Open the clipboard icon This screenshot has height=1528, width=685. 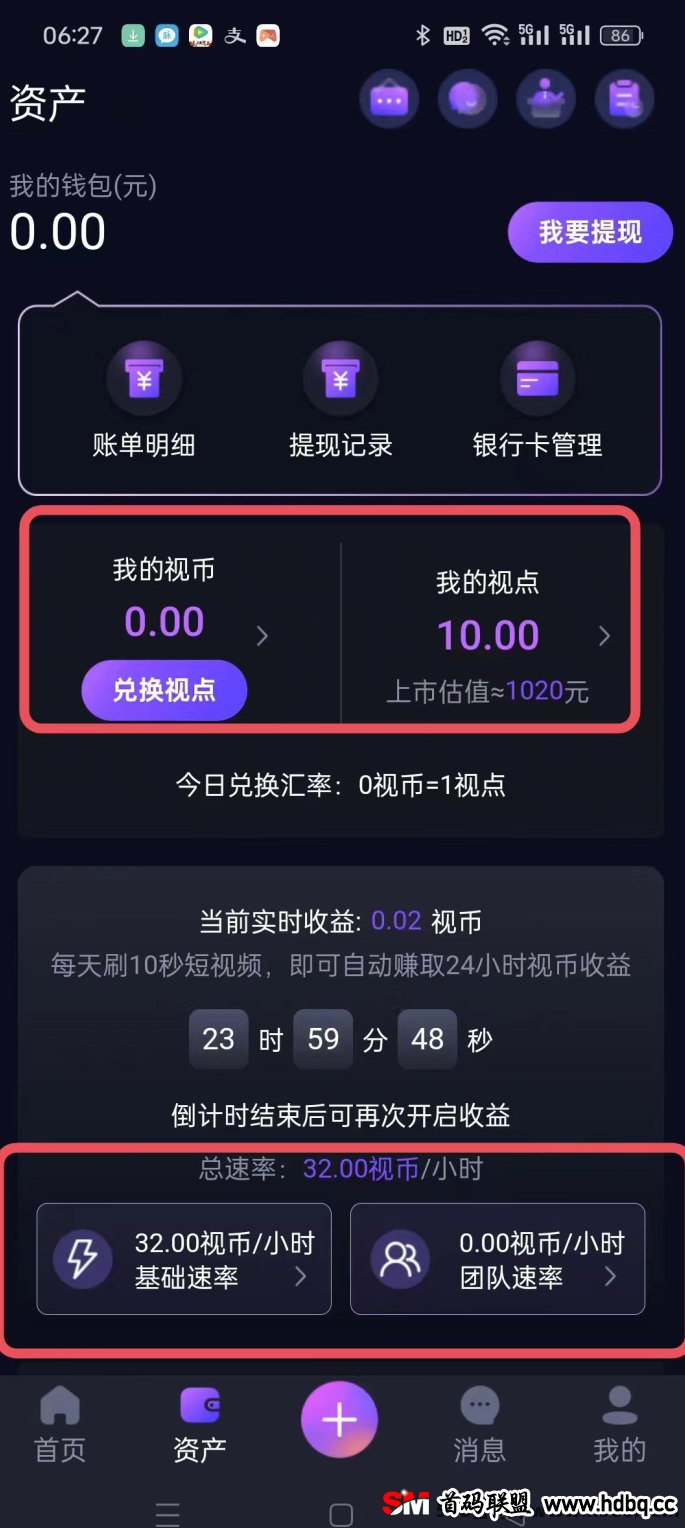(x=624, y=99)
